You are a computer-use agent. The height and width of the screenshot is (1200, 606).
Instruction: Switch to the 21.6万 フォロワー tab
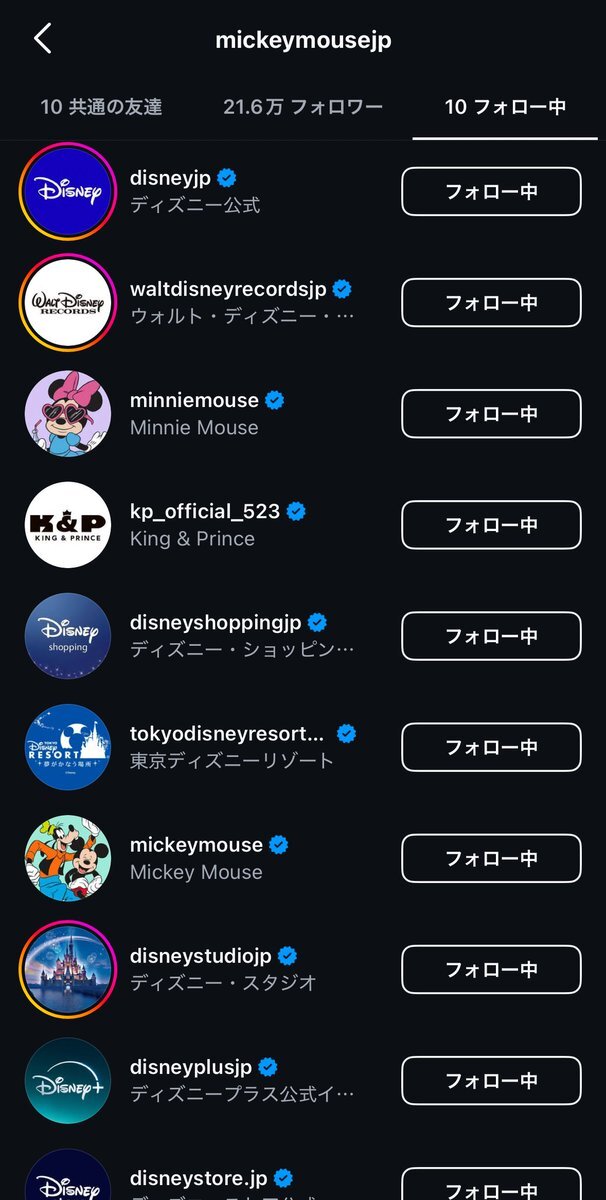[x=303, y=106]
